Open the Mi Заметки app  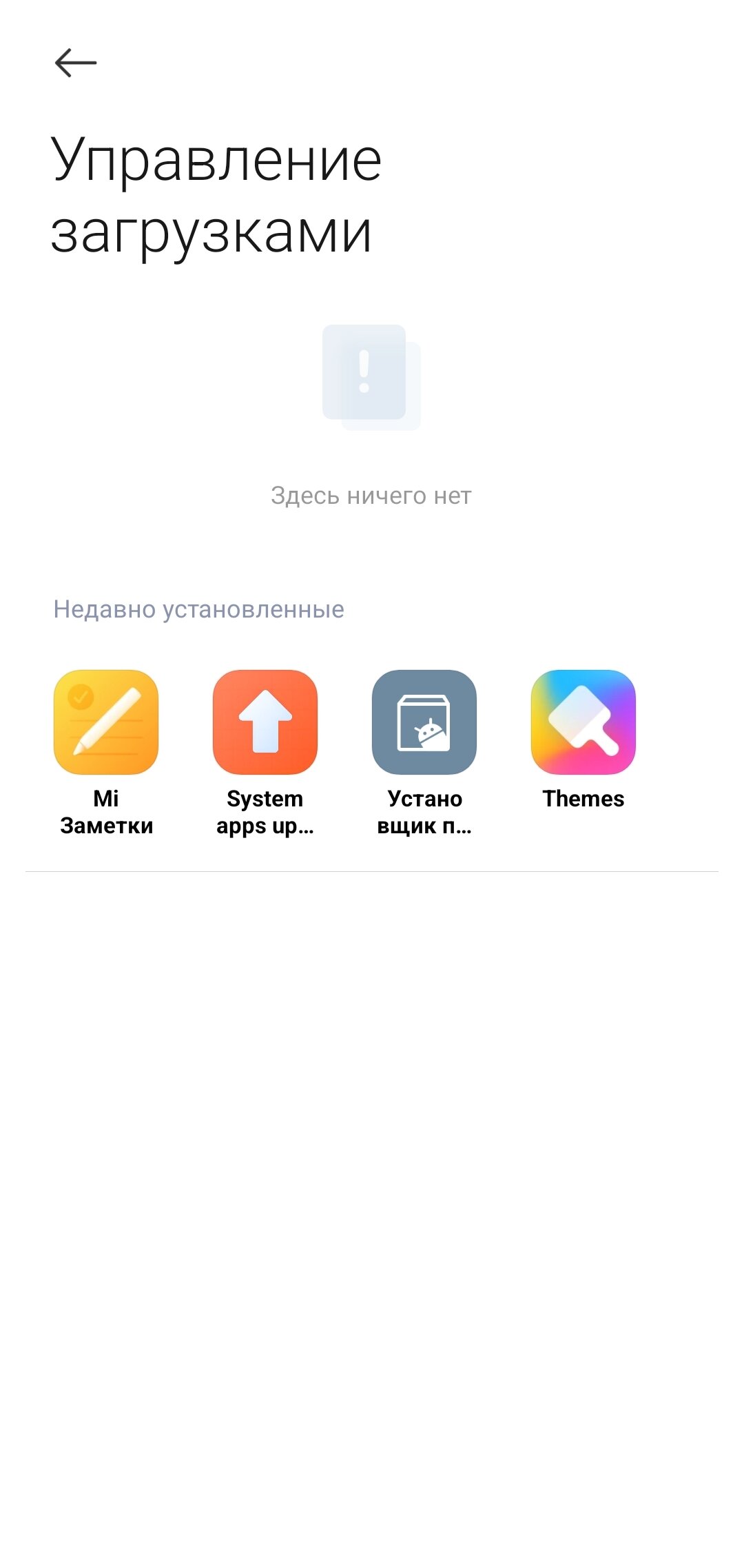point(106,722)
